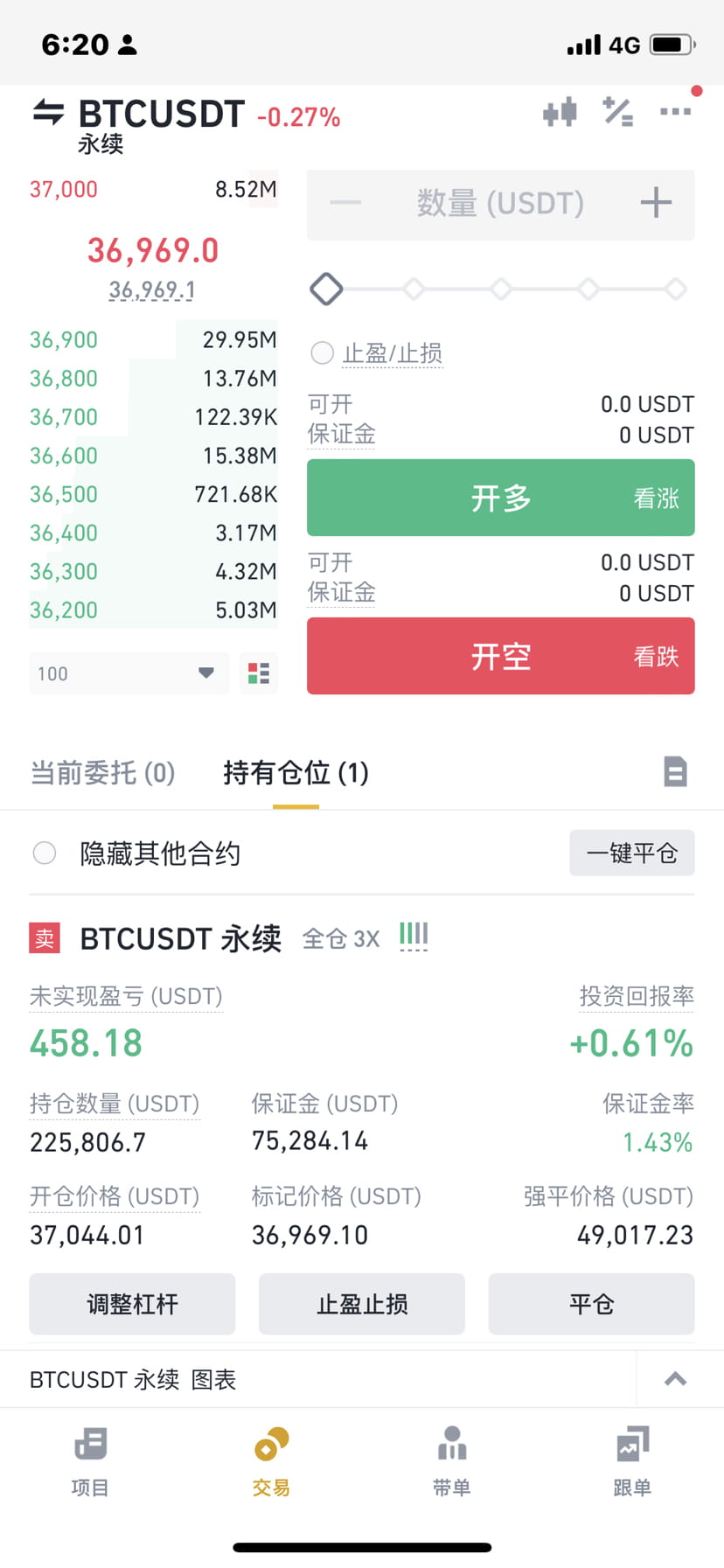This screenshot has height=1568, width=724.
Task: Change order book layout with the grid icon
Action: (259, 673)
